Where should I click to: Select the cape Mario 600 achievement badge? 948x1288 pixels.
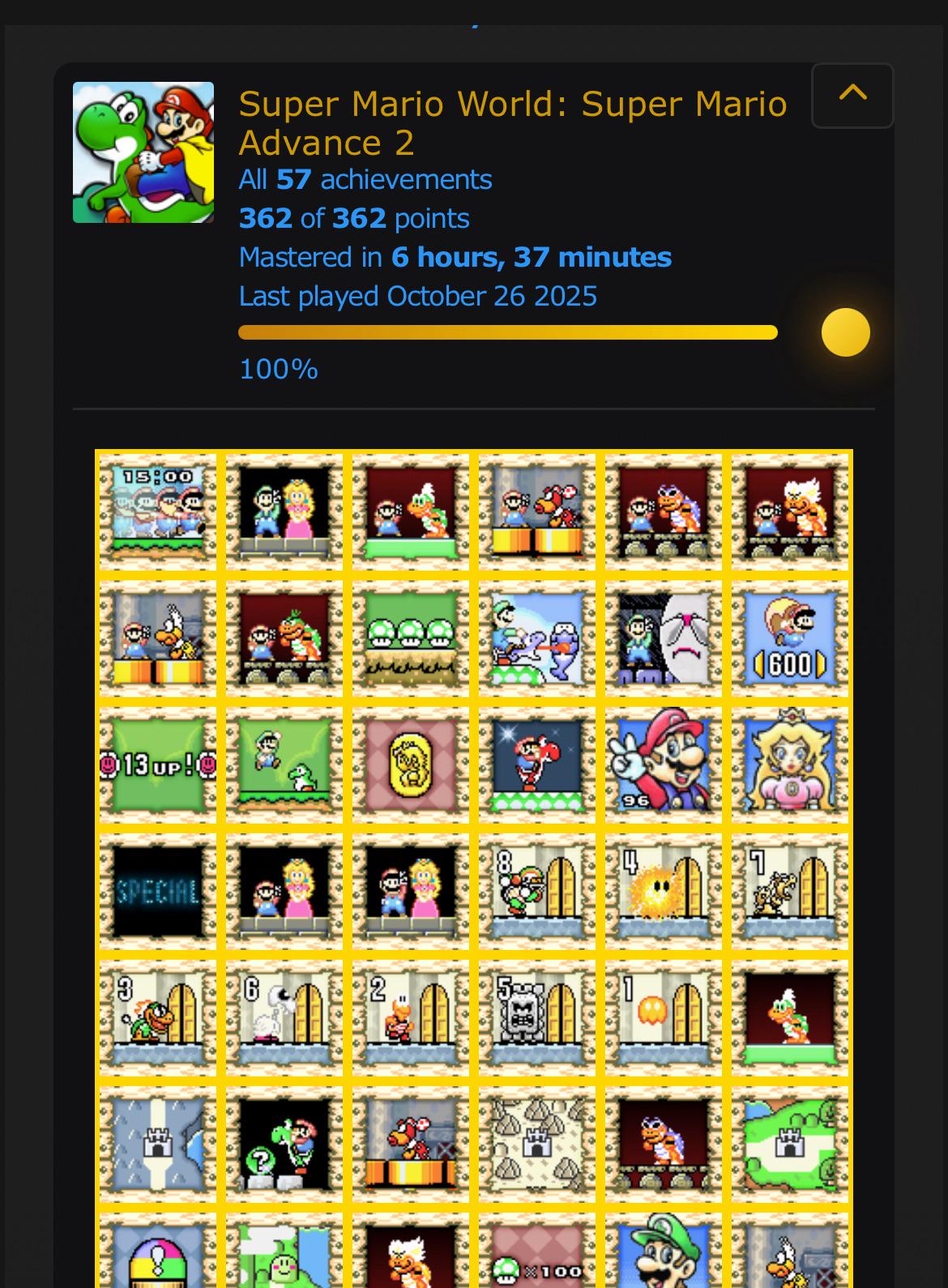(x=790, y=639)
